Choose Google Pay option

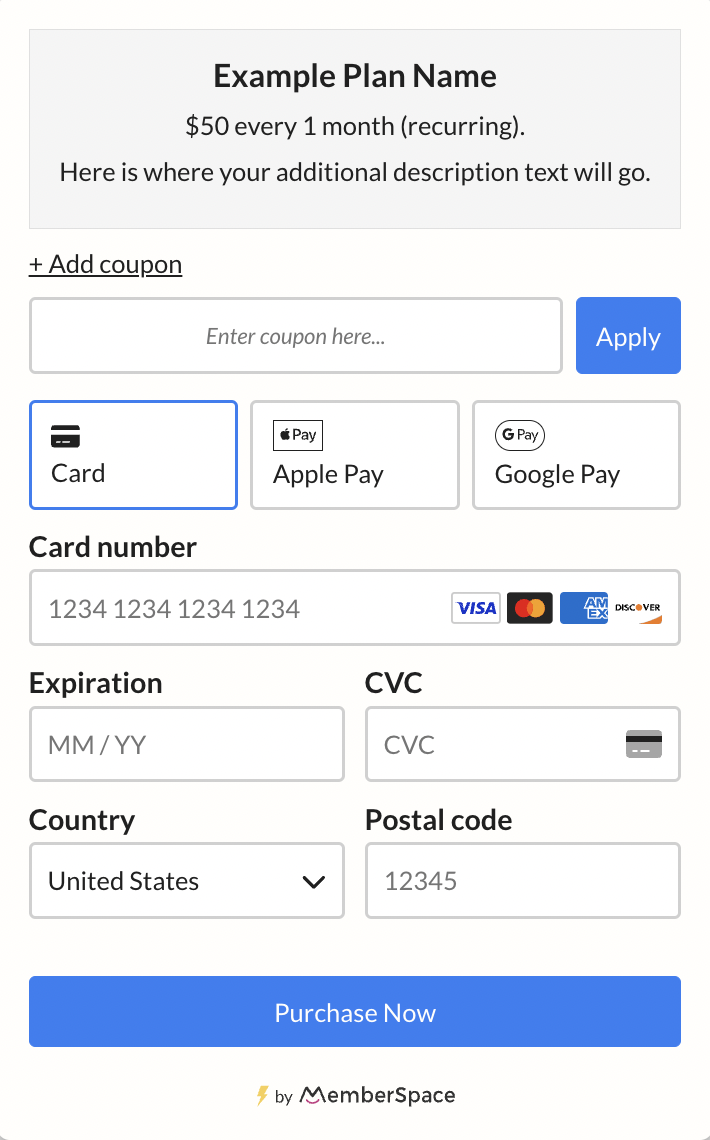pos(576,455)
